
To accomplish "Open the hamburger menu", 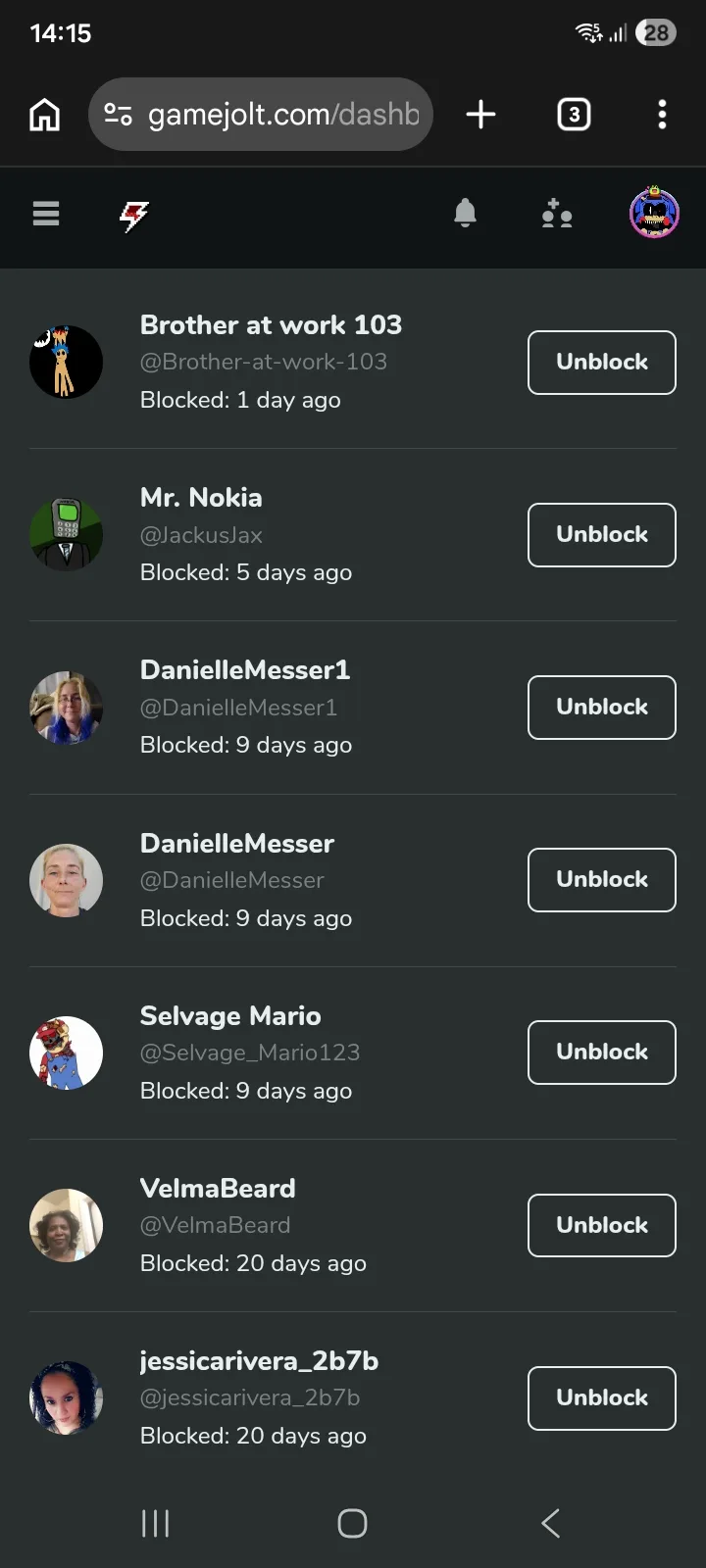I will (x=46, y=214).
